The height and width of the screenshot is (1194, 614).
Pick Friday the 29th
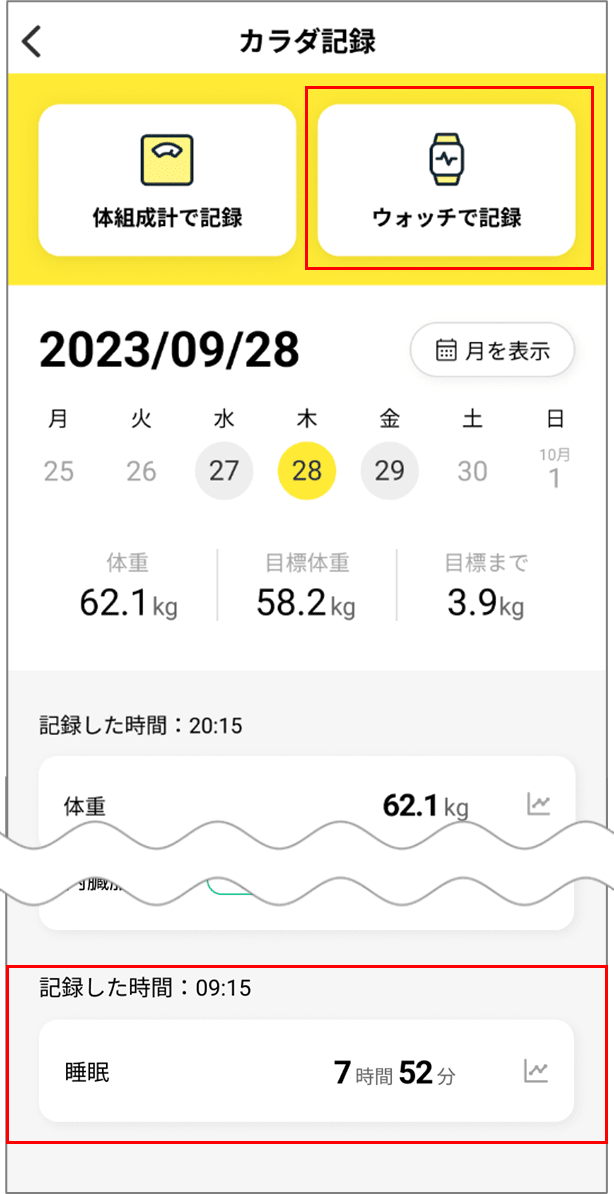point(390,471)
